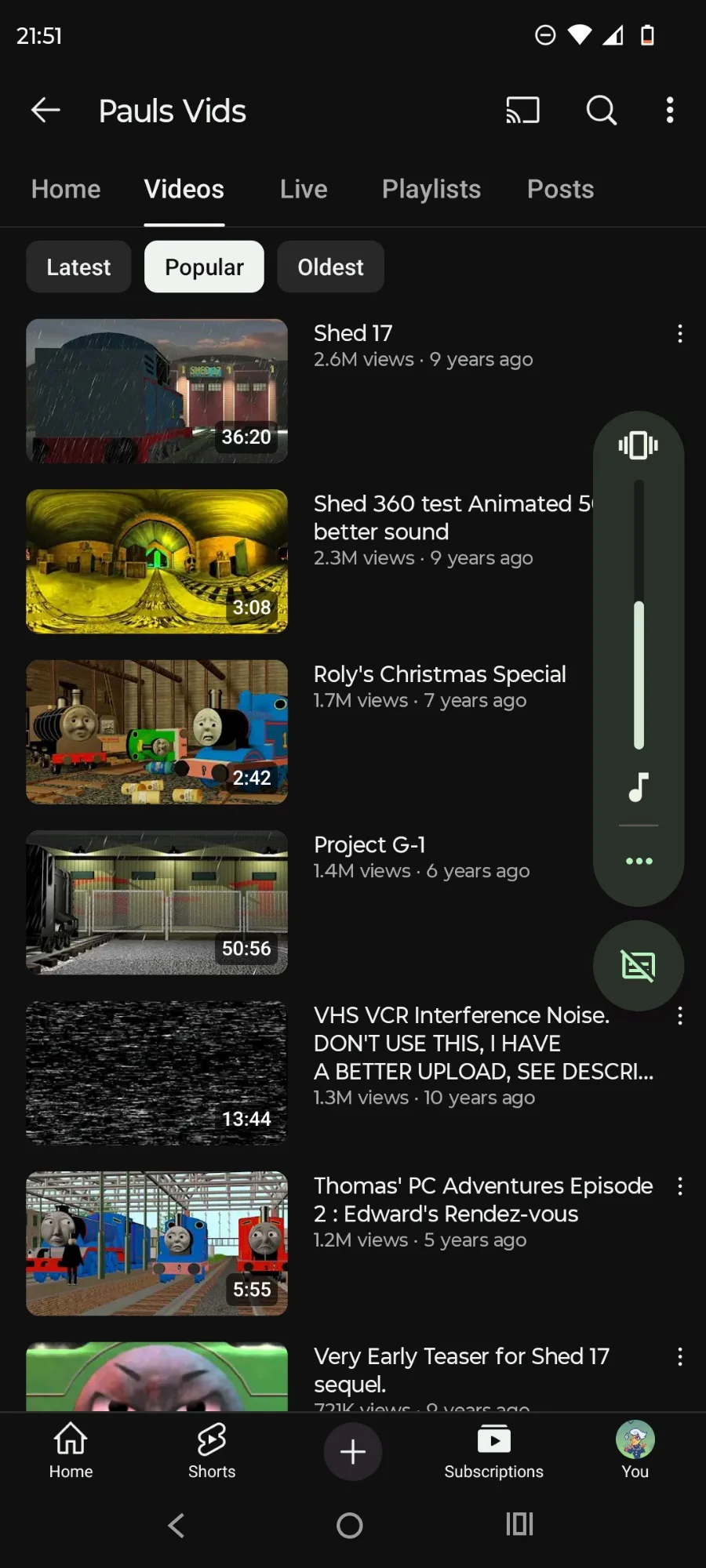Switch to the Live tab
Screen dimensions: 706x1568
[x=304, y=189]
